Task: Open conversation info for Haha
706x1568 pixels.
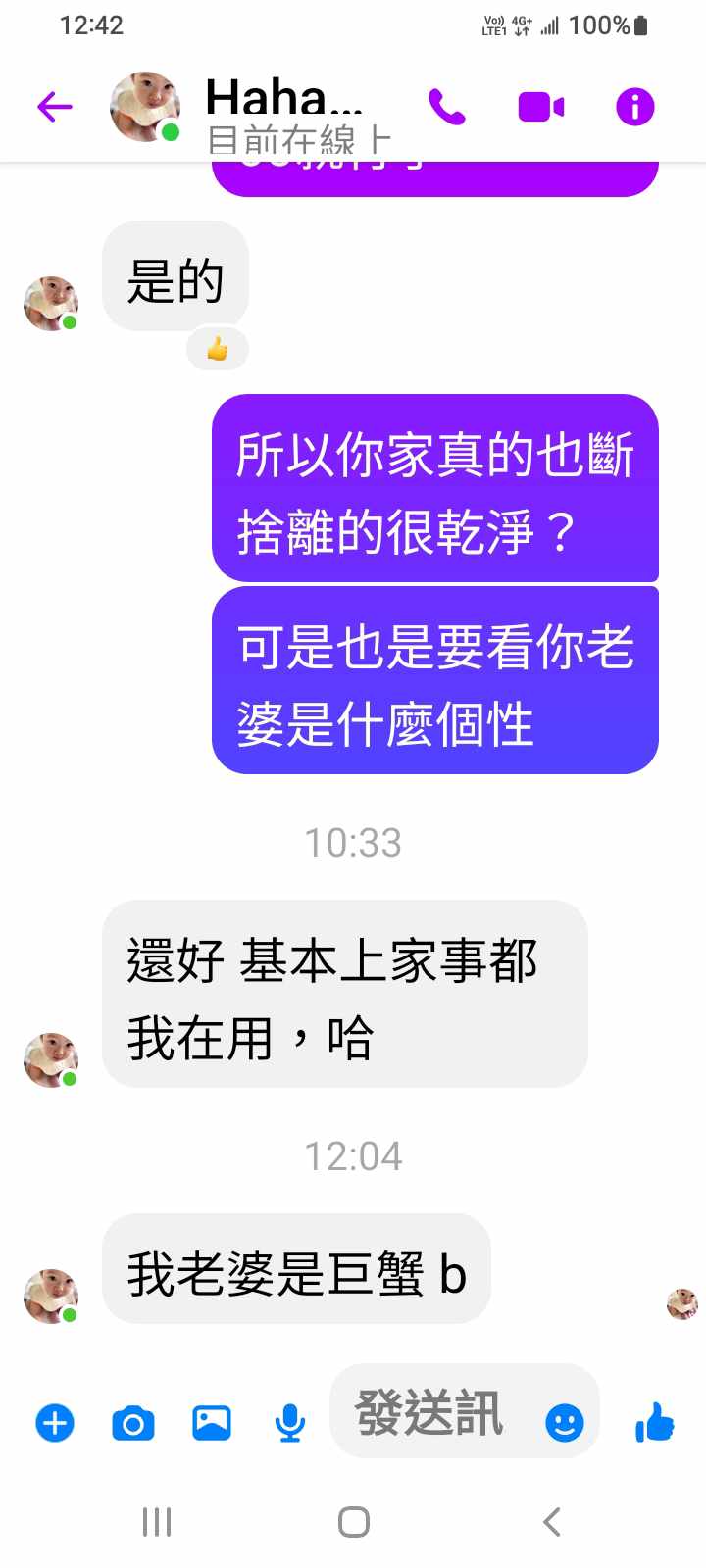Action: click(634, 106)
